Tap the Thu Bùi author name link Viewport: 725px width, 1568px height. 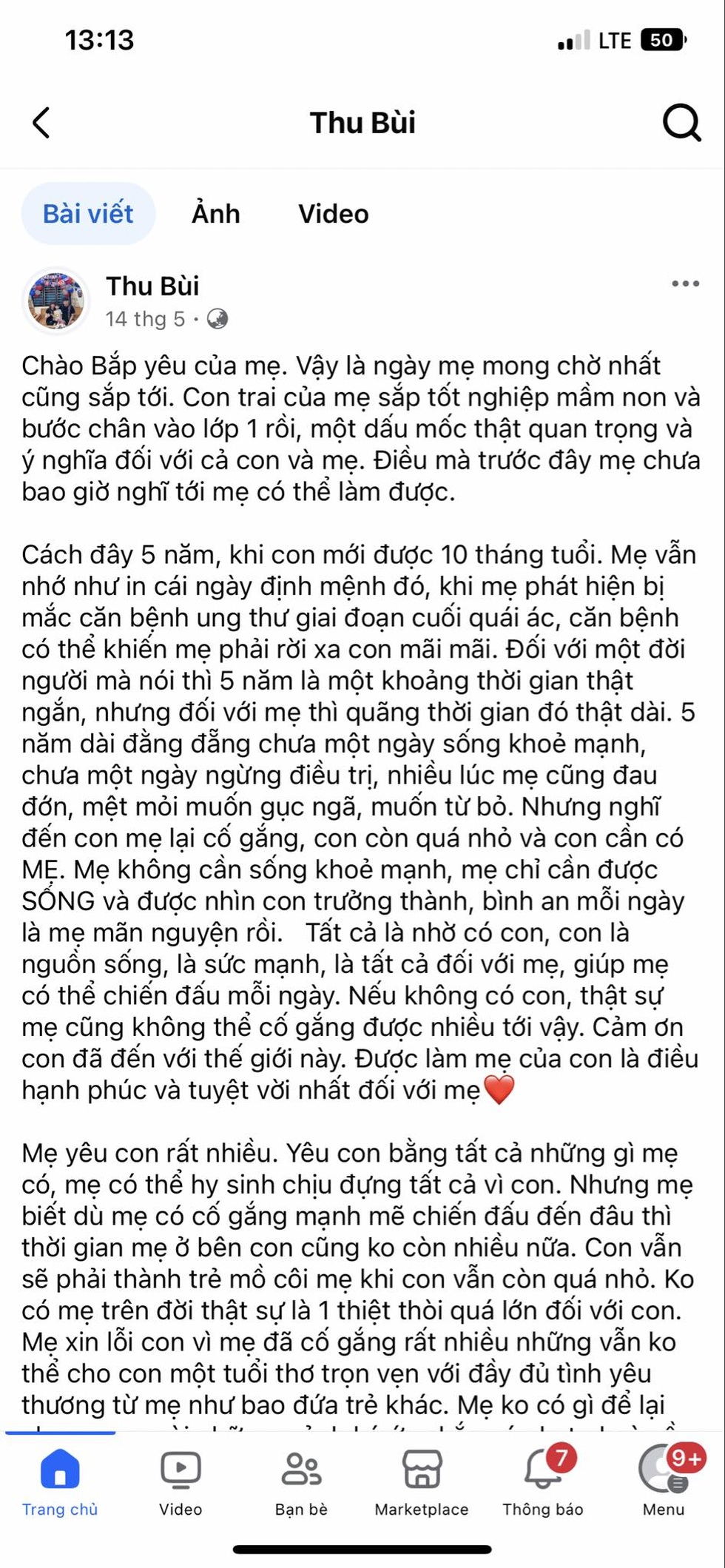[x=152, y=286]
